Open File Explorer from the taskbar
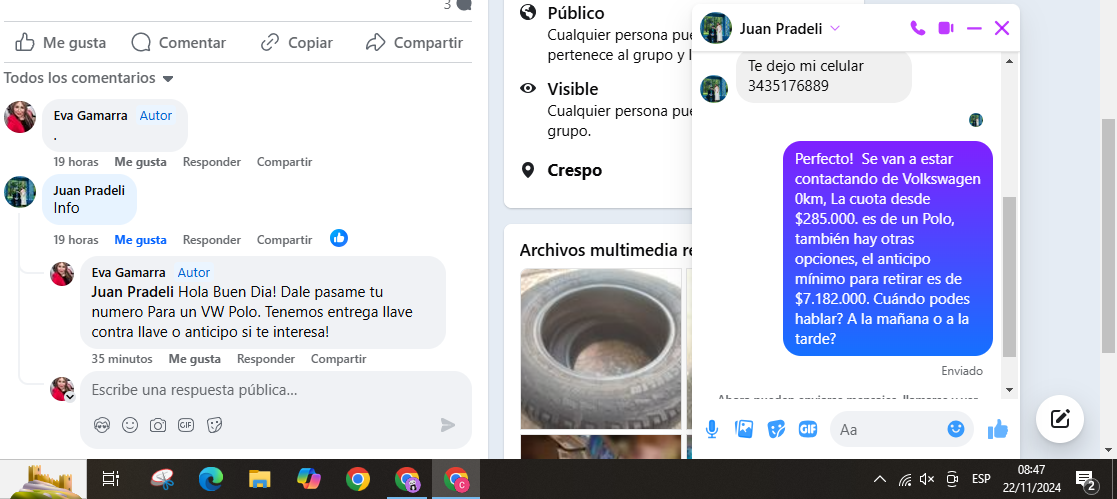This screenshot has height=499, width=1117. [x=260, y=479]
